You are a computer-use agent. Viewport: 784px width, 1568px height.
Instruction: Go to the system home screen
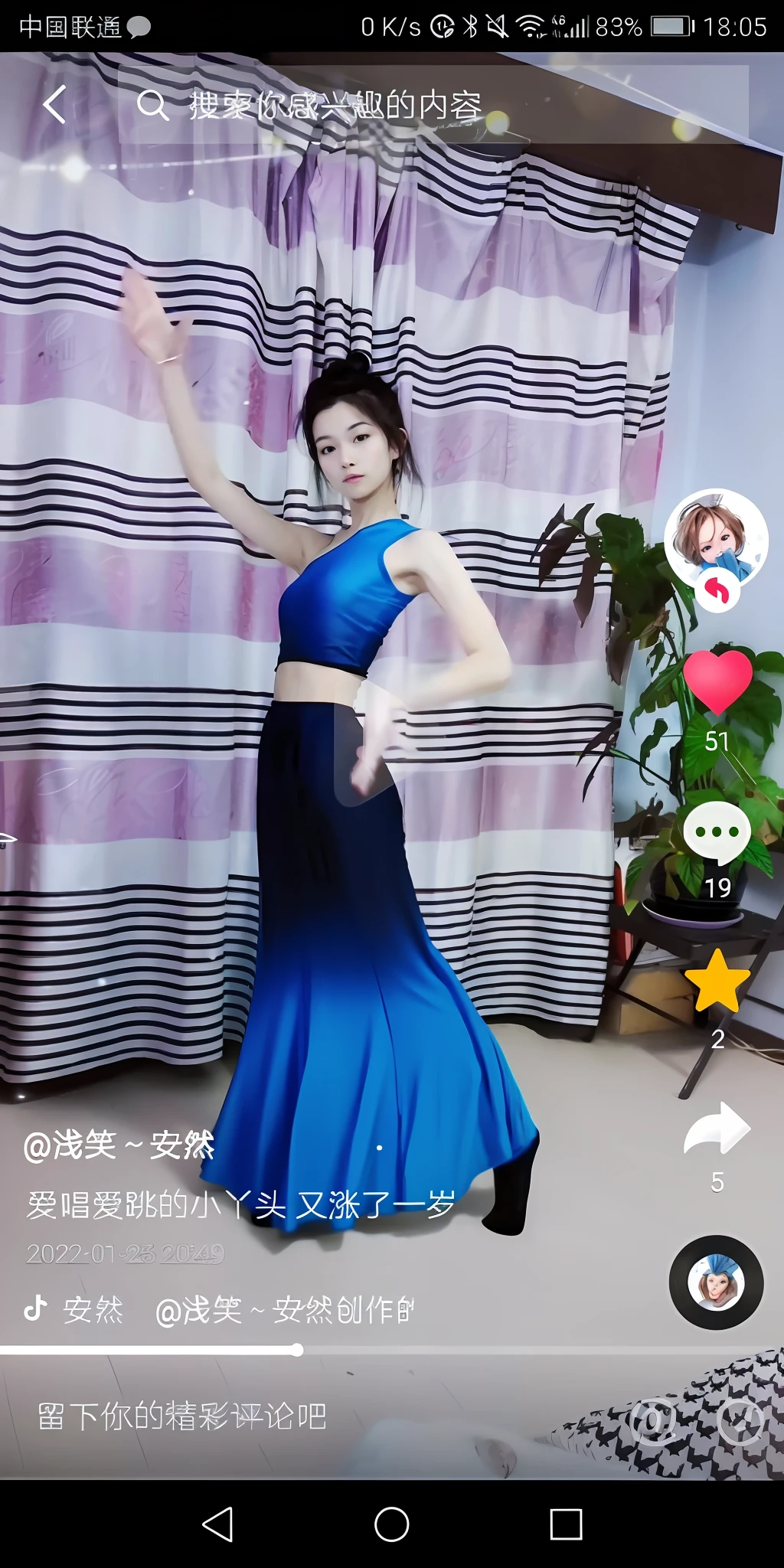point(391,1524)
